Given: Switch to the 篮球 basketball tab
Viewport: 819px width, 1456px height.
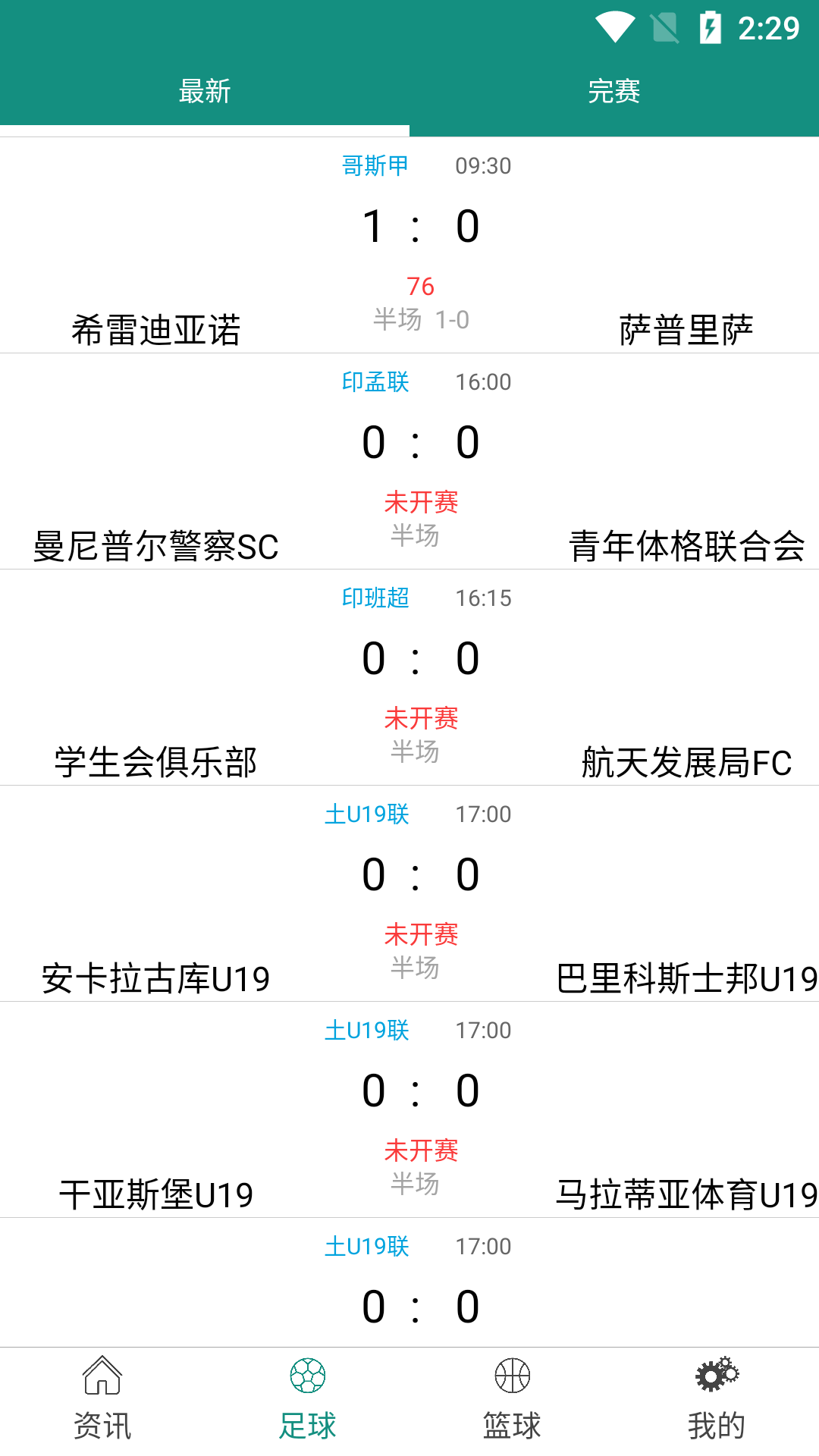Looking at the screenshot, I should 512,1399.
